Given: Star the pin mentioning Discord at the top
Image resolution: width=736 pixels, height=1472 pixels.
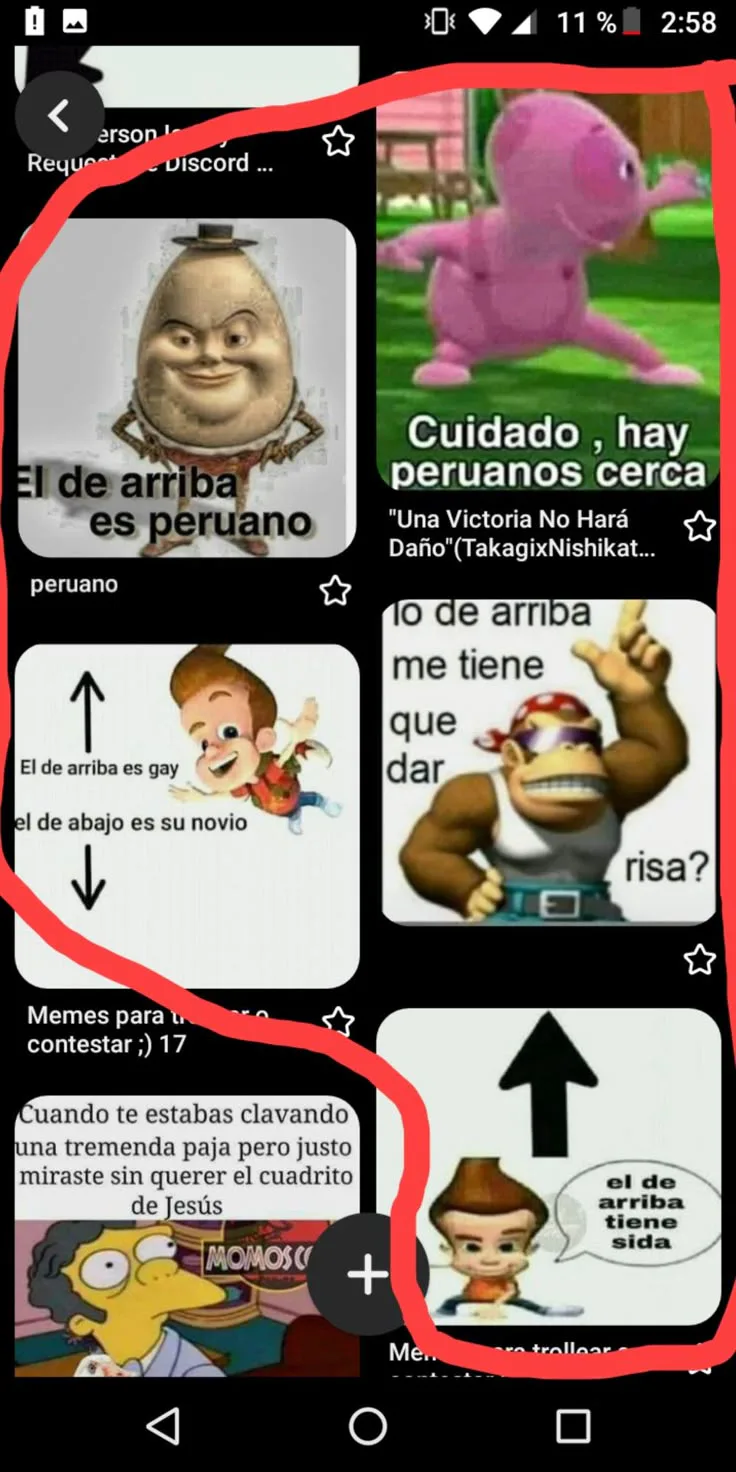Looking at the screenshot, I should pos(338,141).
